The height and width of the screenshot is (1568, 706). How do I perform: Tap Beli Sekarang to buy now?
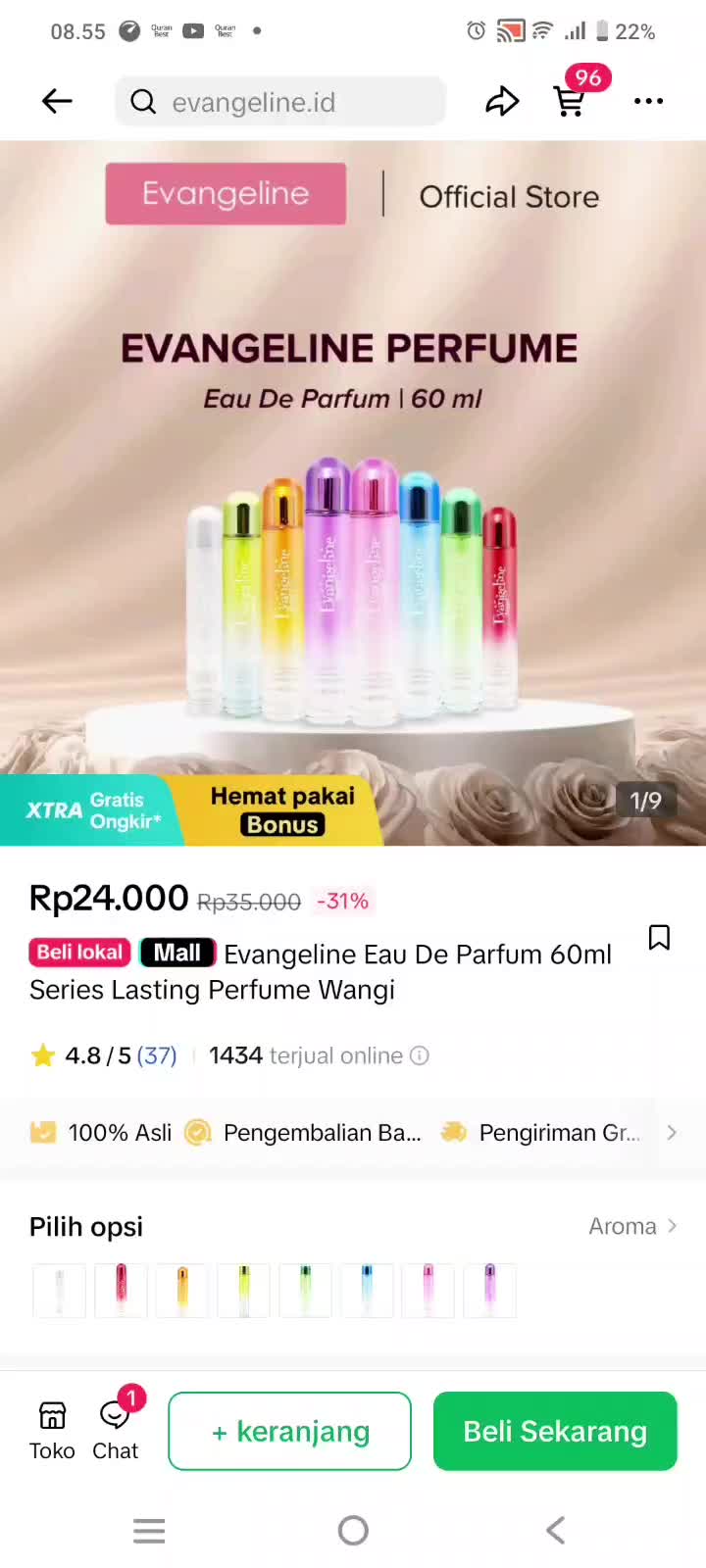tap(555, 1431)
